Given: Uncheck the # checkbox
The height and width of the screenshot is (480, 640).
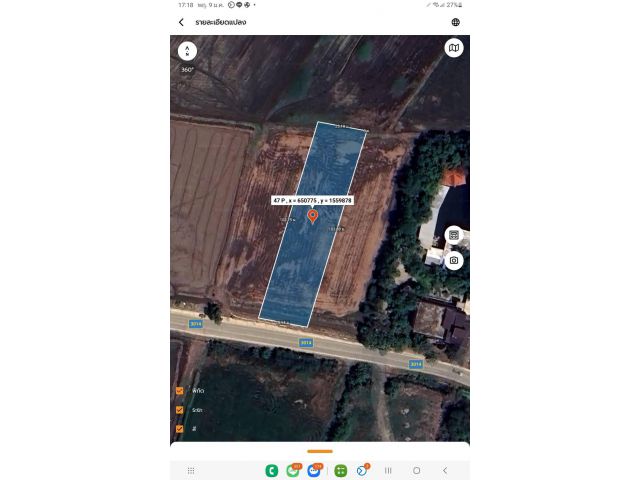Looking at the screenshot, I should (x=180, y=429).
